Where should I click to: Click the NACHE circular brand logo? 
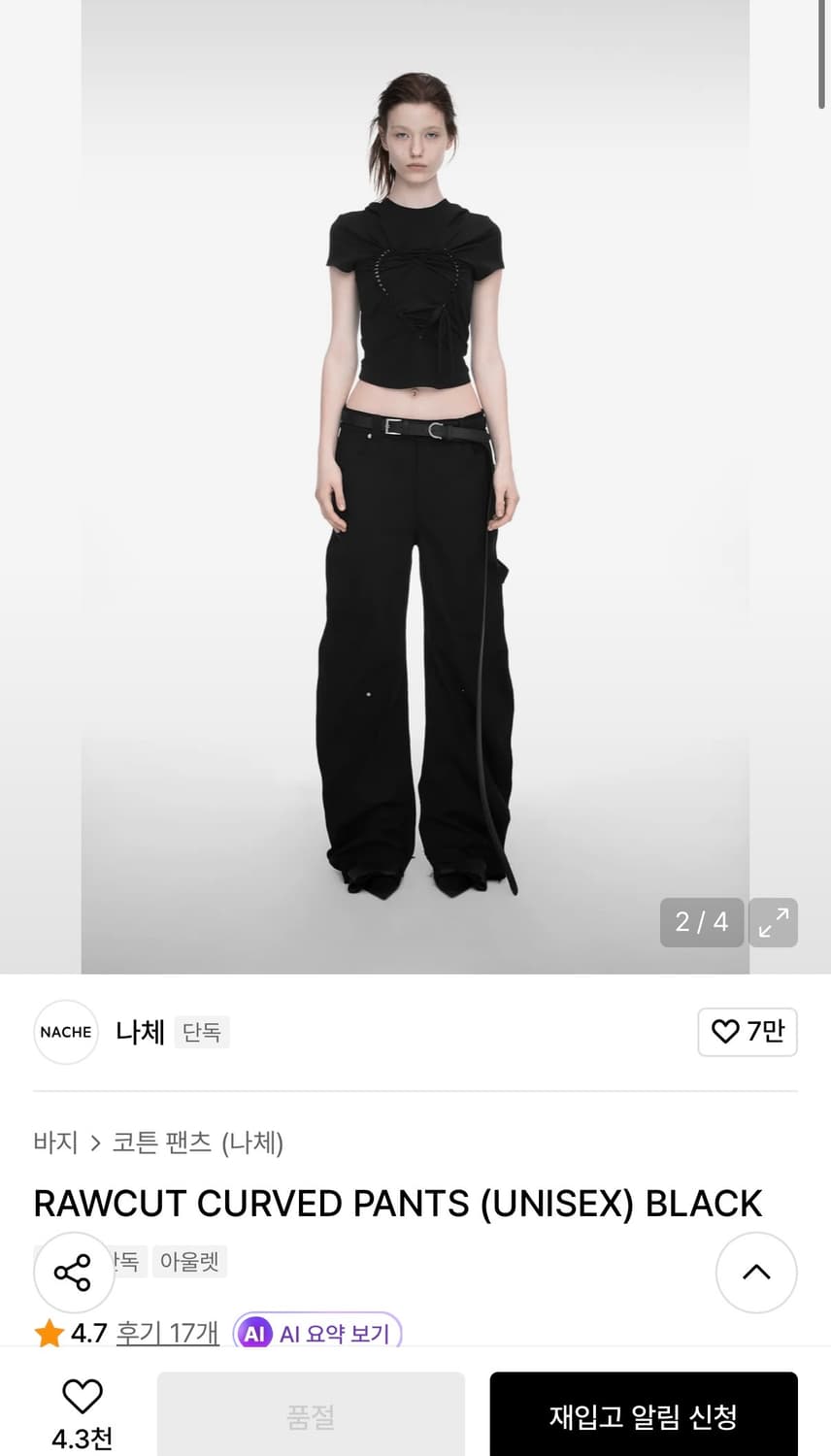click(65, 1032)
